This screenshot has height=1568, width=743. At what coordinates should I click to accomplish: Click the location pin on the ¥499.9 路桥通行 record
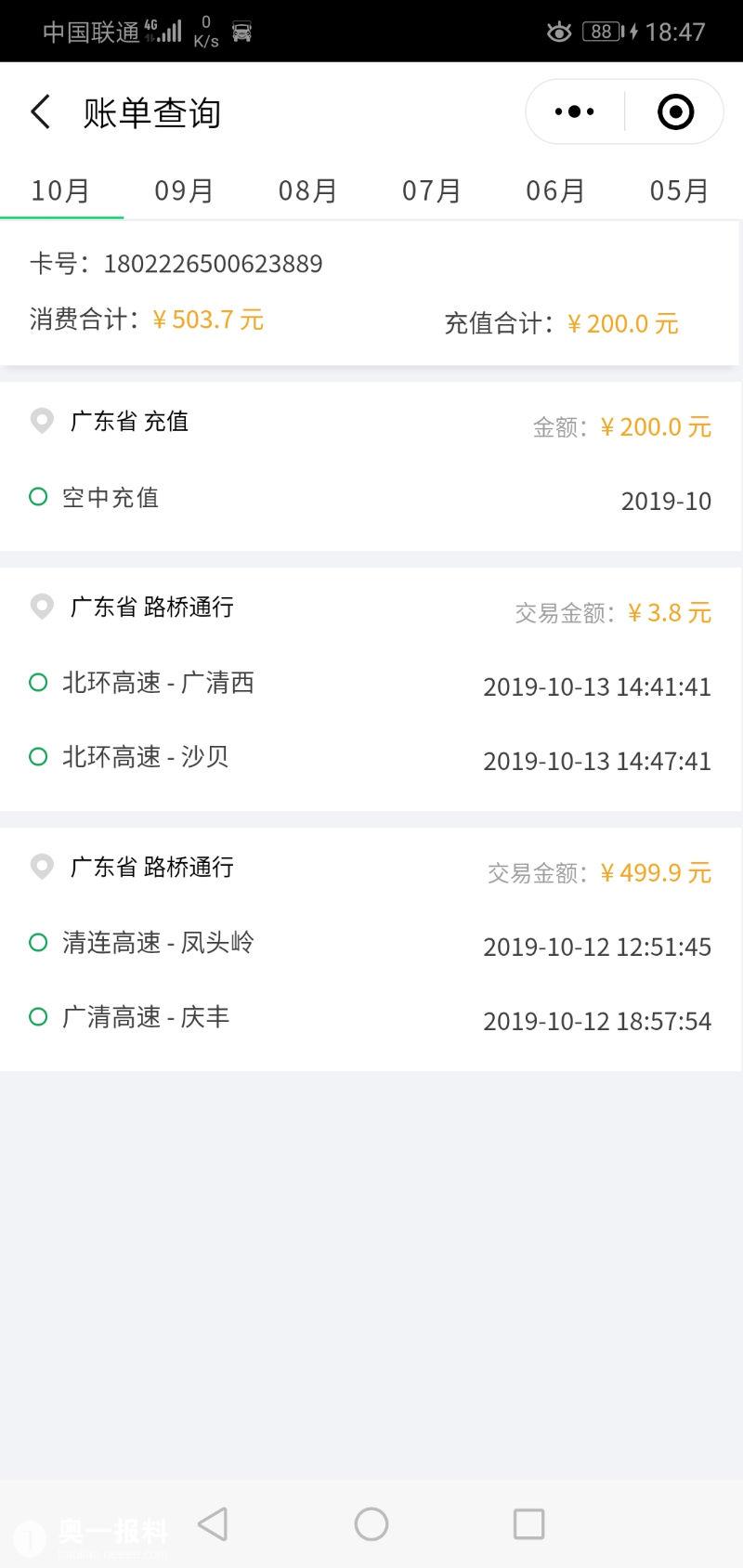(42, 867)
